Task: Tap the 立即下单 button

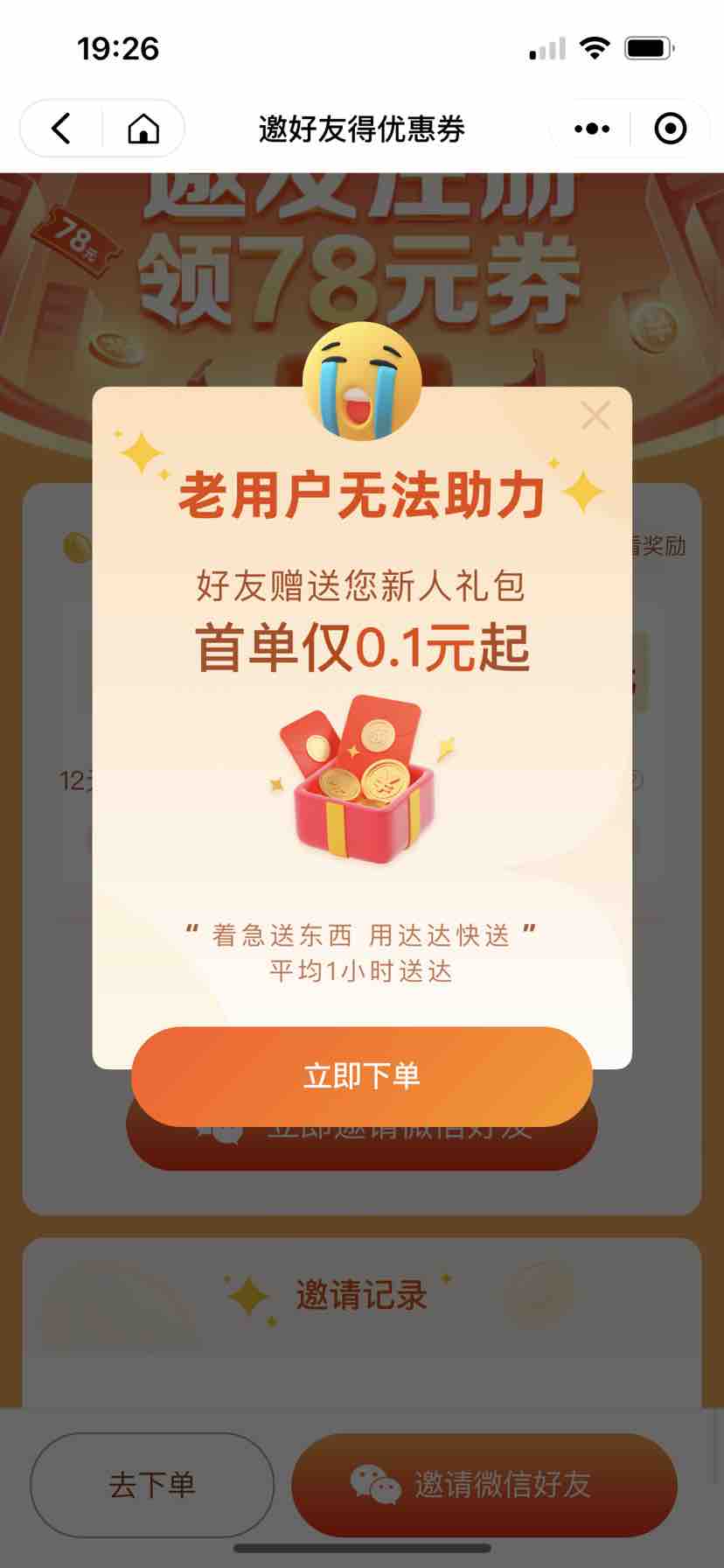Action: click(362, 1076)
